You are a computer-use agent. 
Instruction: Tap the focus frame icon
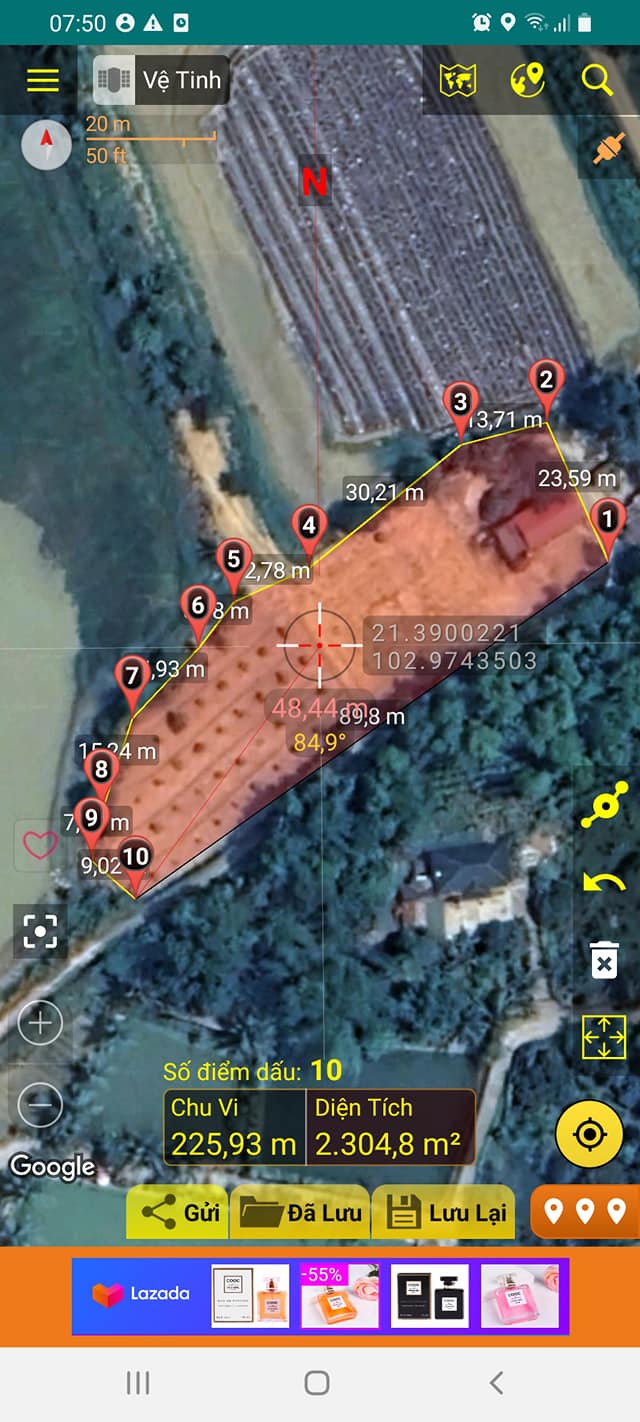point(41,931)
